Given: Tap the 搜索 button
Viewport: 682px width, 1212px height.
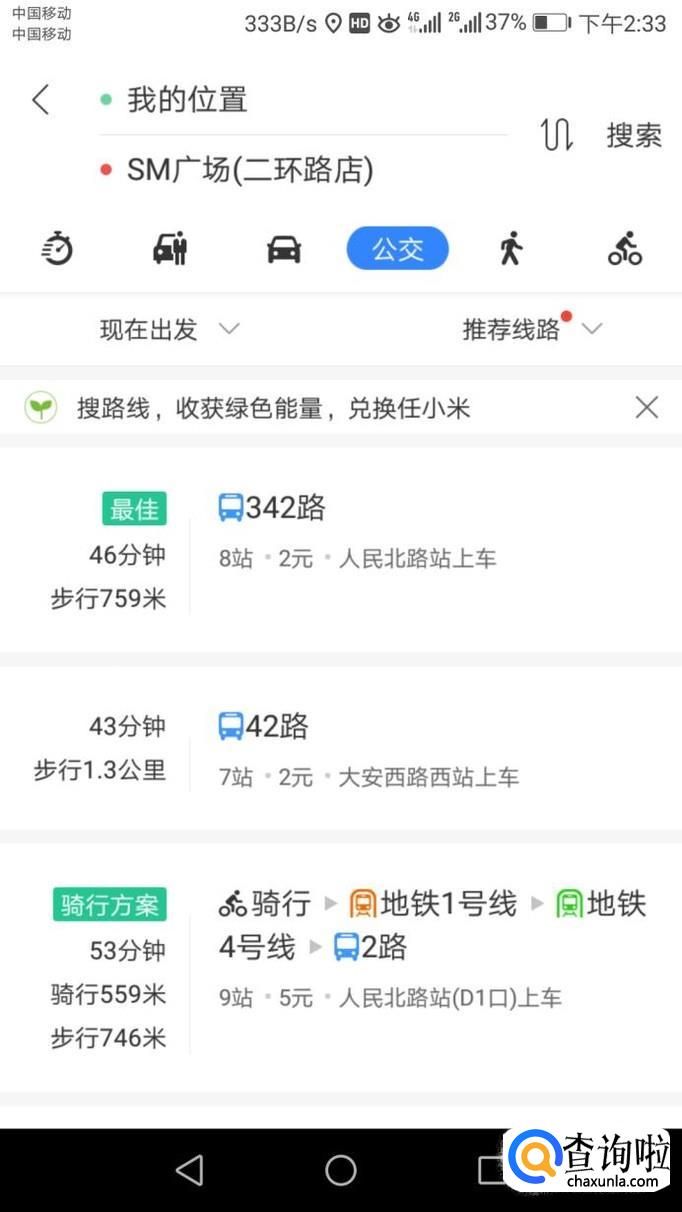Looking at the screenshot, I should [x=634, y=135].
